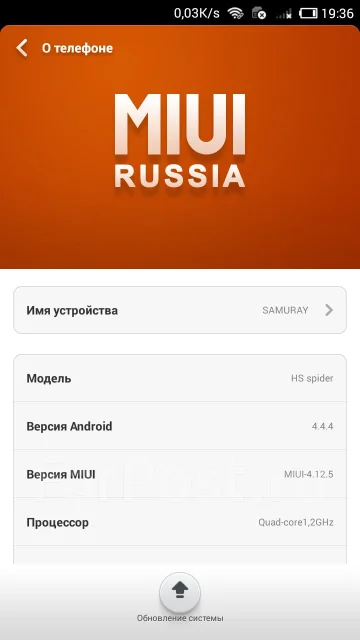This screenshot has height=640, width=360.
Task: Tap the Обновление системы button
Action: click(180, 592)
